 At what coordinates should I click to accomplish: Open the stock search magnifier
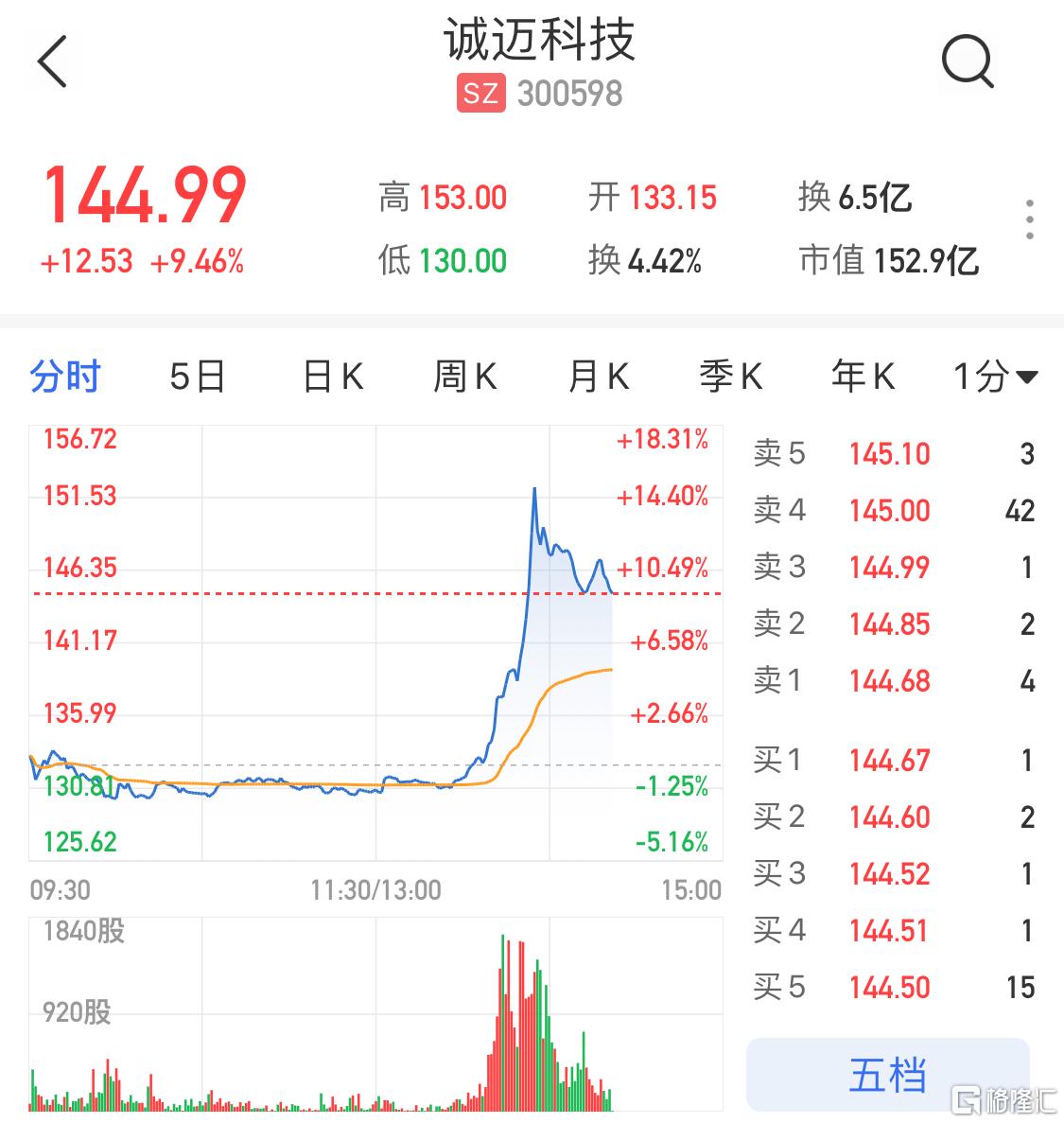click(968, 61)
